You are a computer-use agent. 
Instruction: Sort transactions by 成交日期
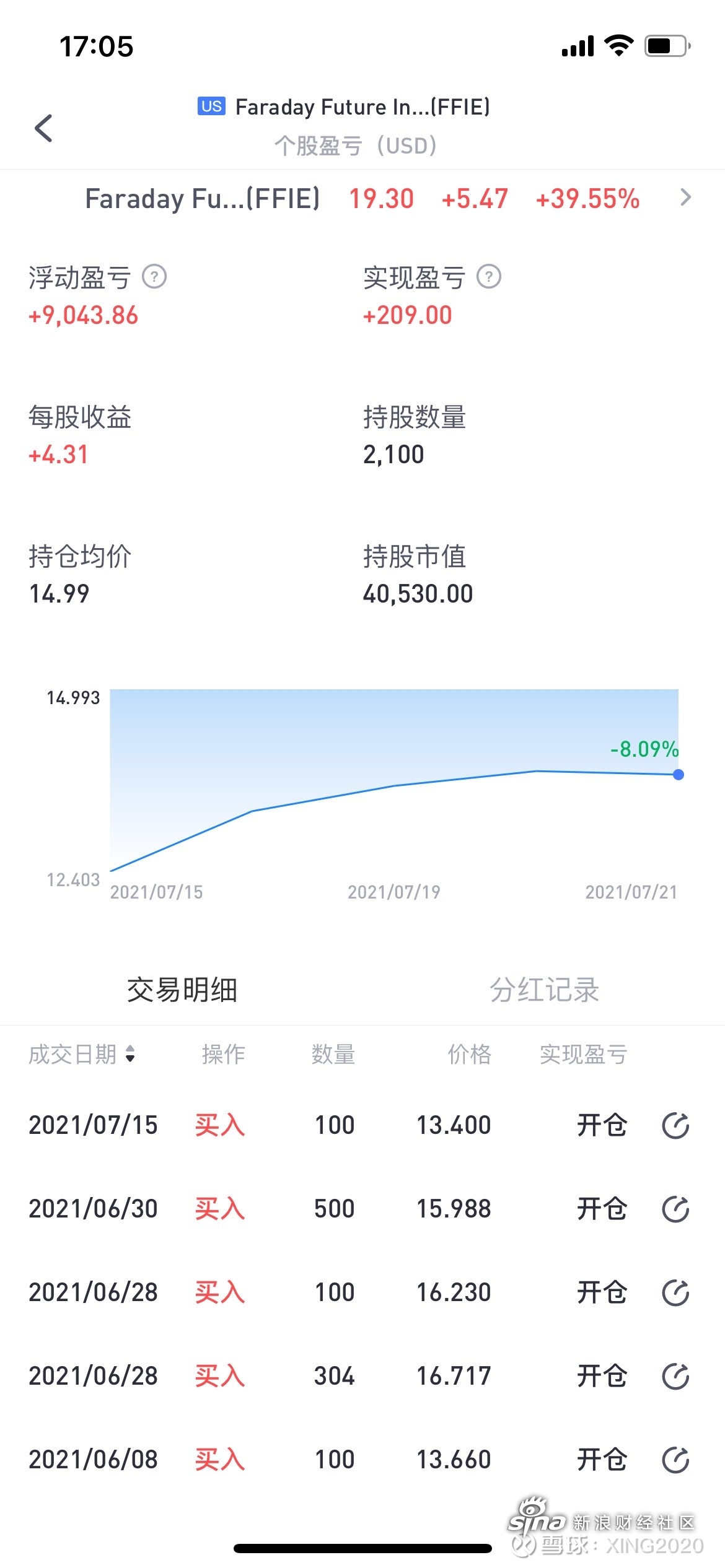pyautogui.click(x=82, y=1054)
